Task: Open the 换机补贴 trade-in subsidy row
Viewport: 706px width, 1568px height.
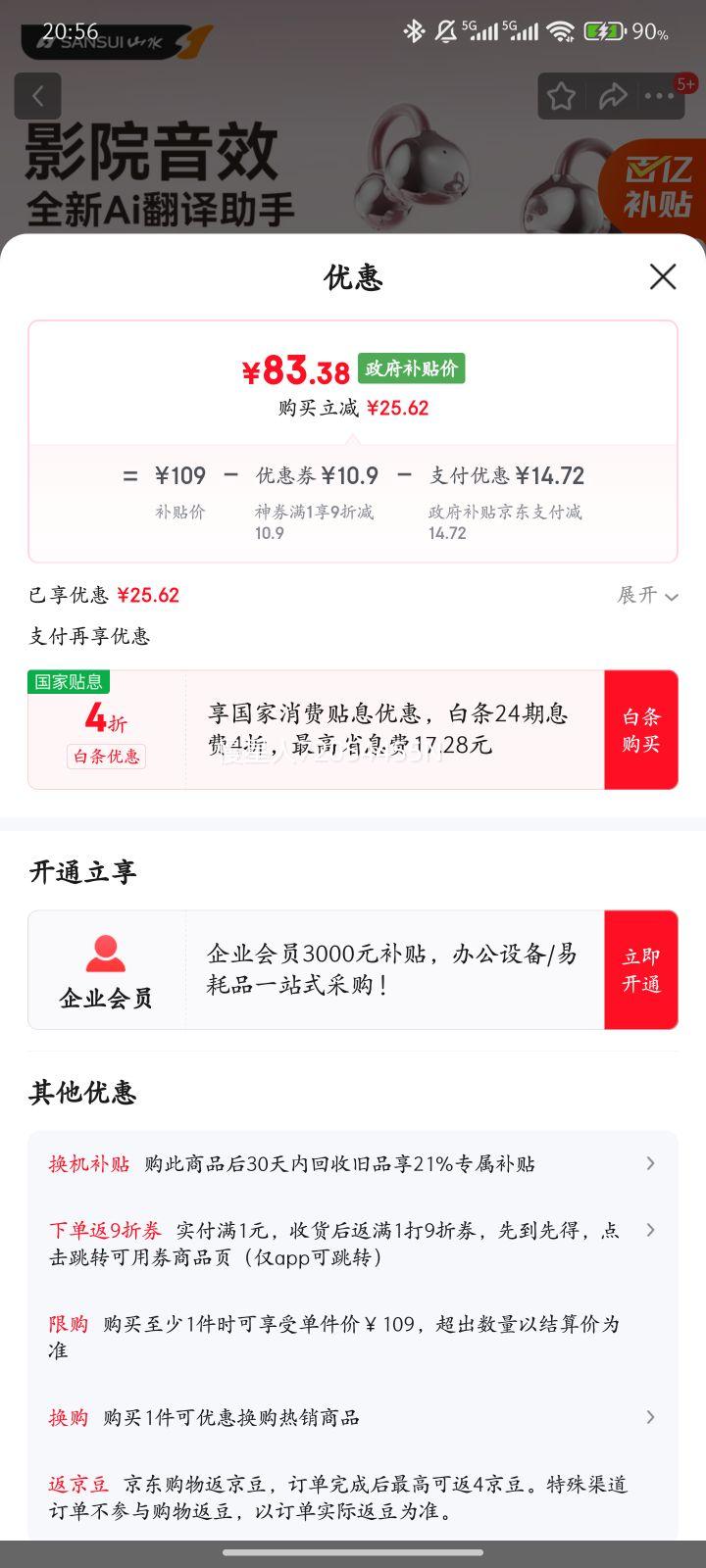Action: coord(353,1164)
